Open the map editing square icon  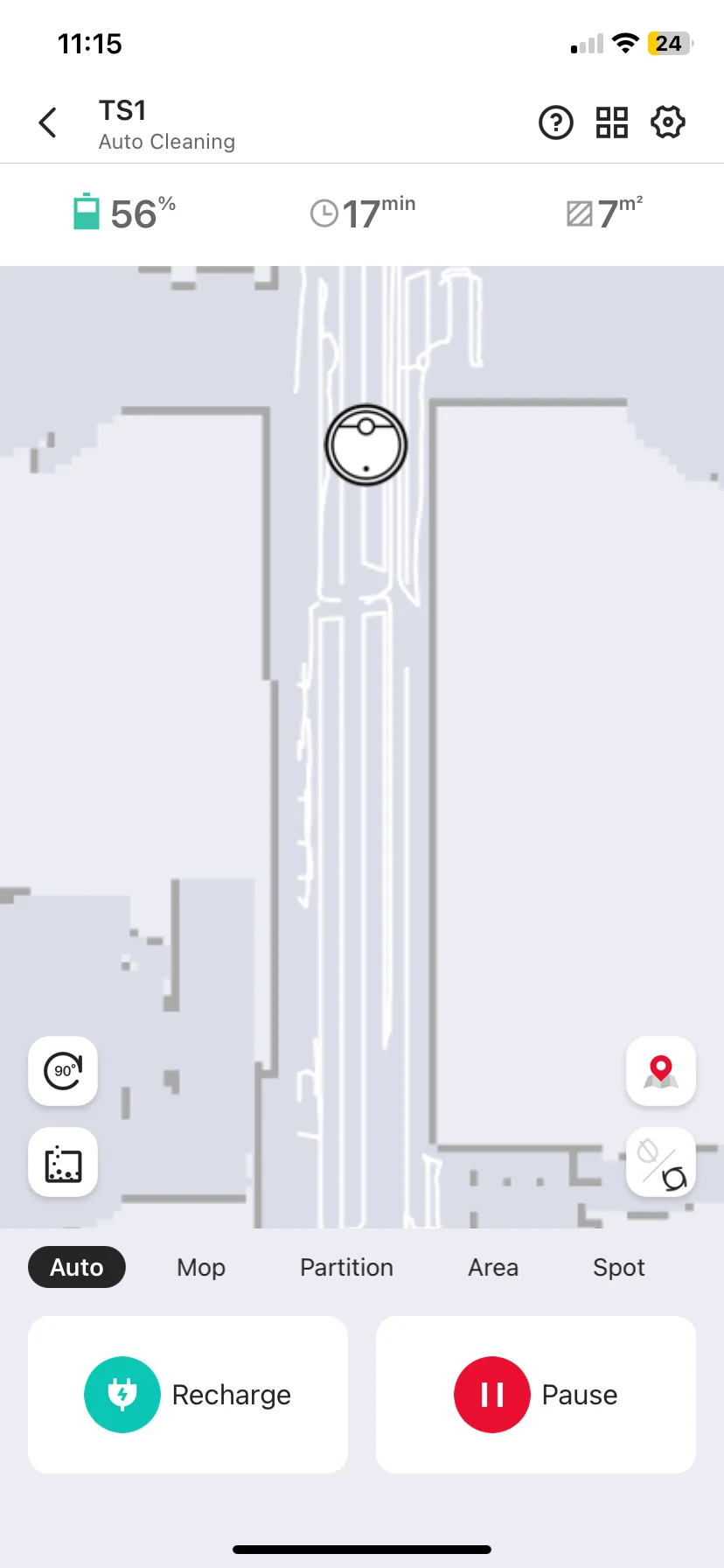coord(63,1164)
